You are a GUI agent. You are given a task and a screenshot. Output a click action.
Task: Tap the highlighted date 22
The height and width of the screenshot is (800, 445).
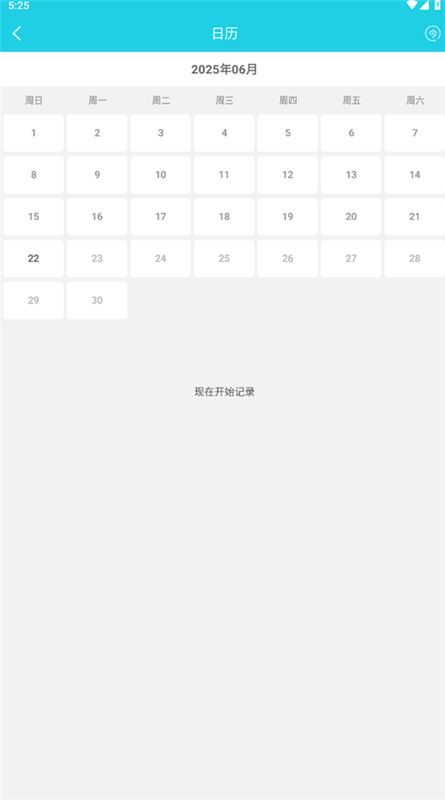click(x=34, y=259)
